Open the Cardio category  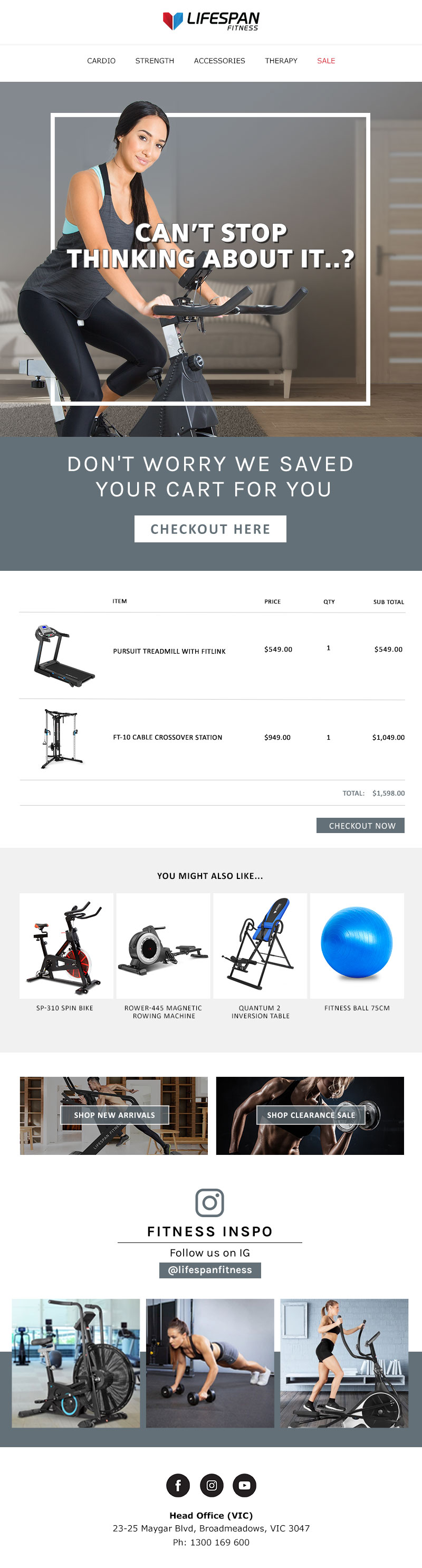[x=101, y=61]
